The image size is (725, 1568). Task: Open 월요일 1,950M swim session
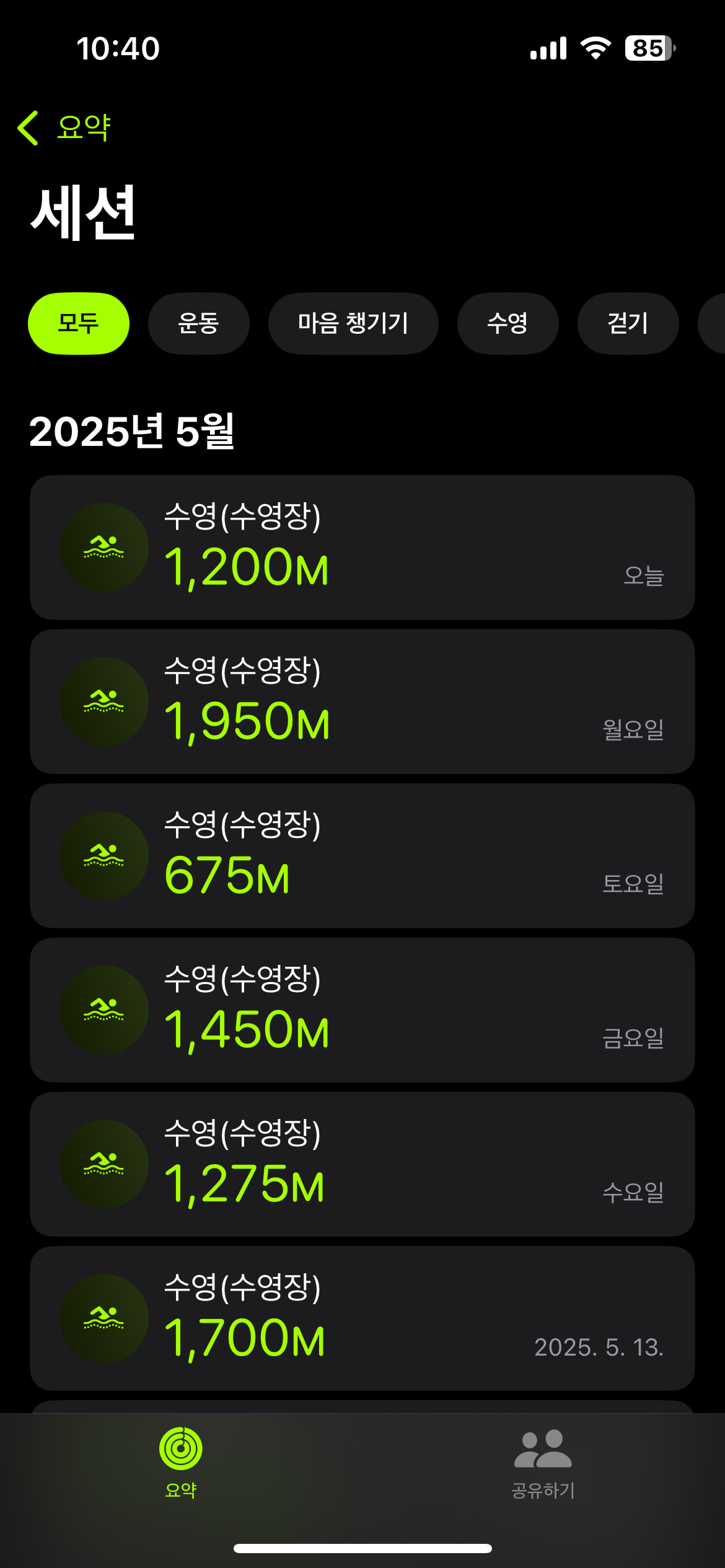362,702
